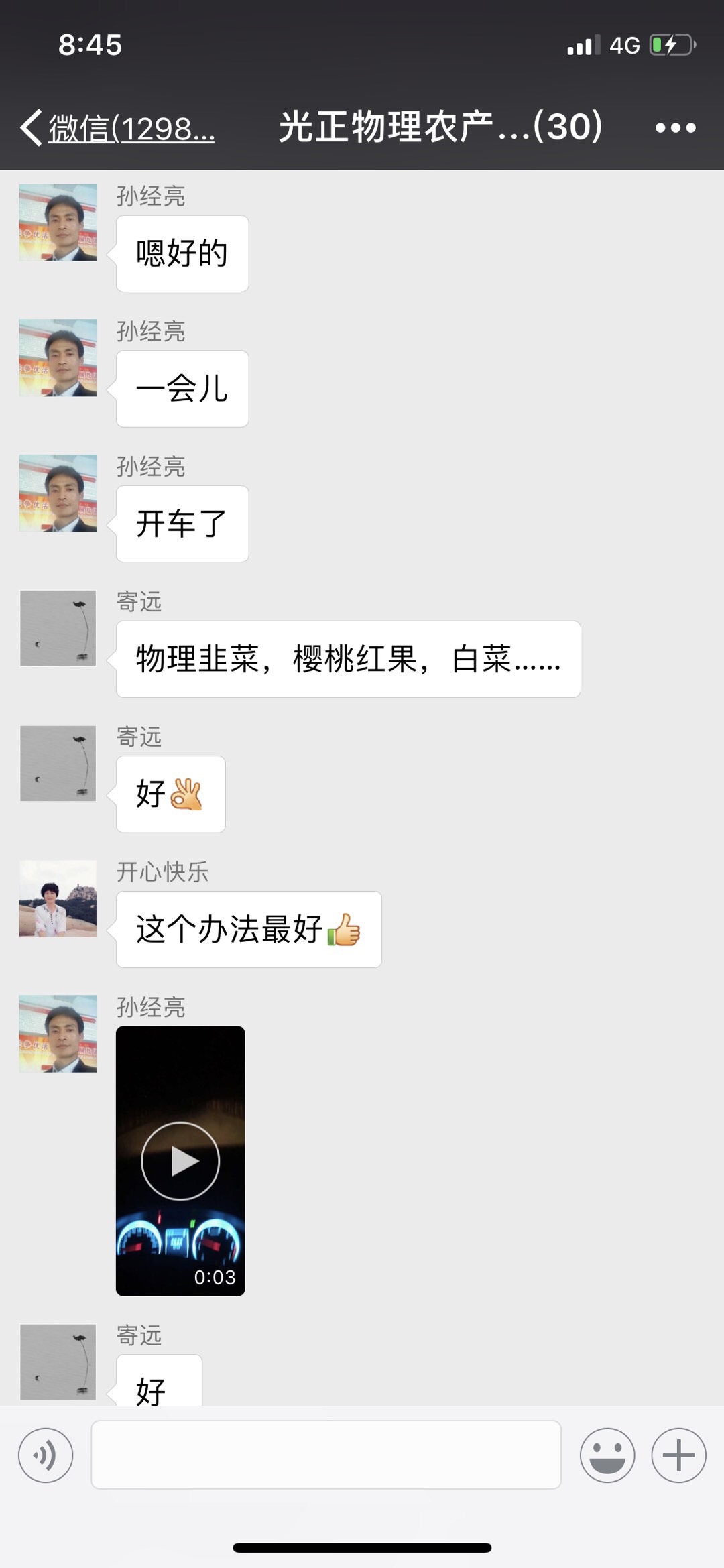The image size is (724, 1568).
Task: Switch to voice message input
Action: click(46, 1455)
